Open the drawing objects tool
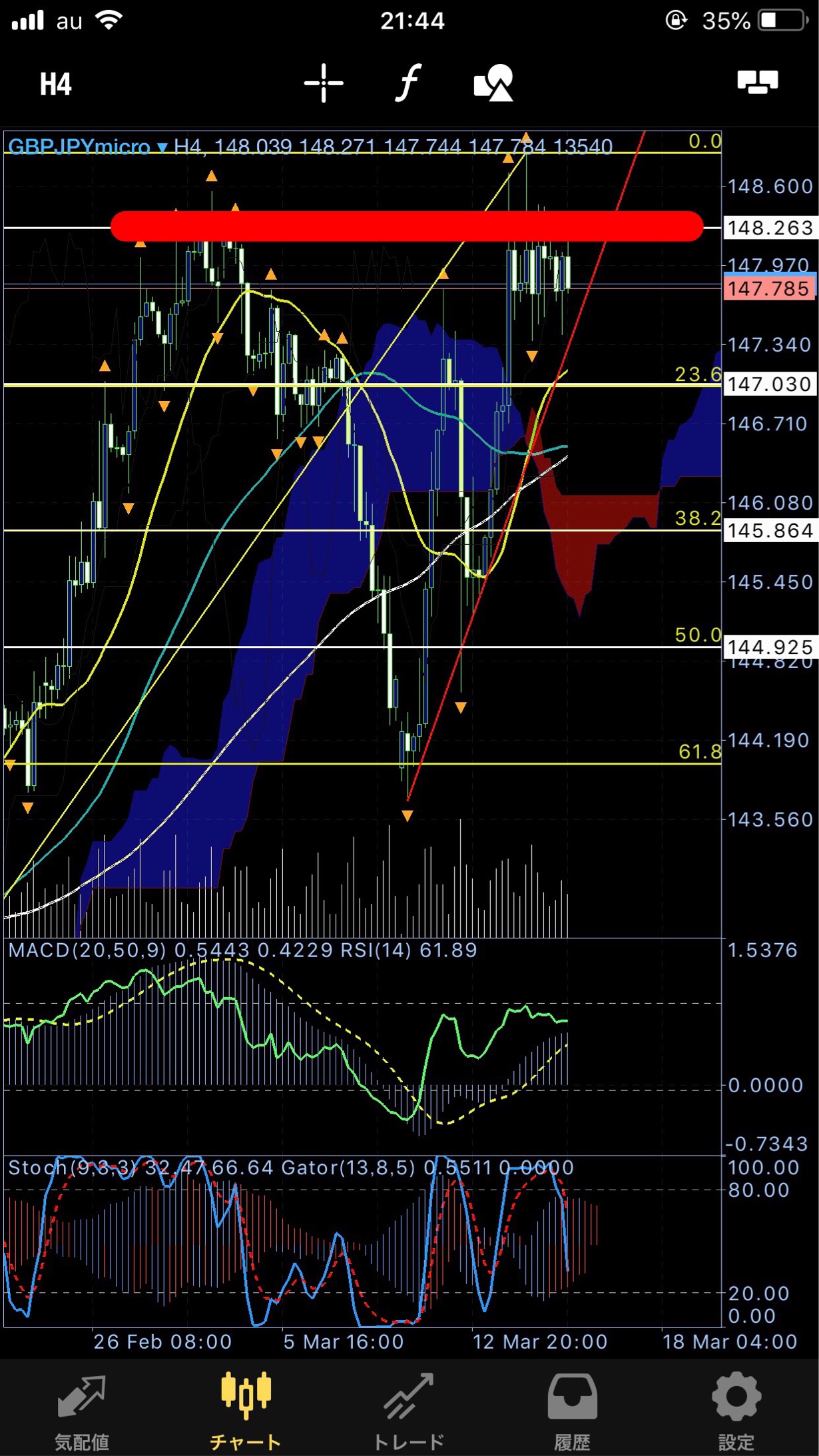Viewport: 819px width, 1456px height. (493, 83)
